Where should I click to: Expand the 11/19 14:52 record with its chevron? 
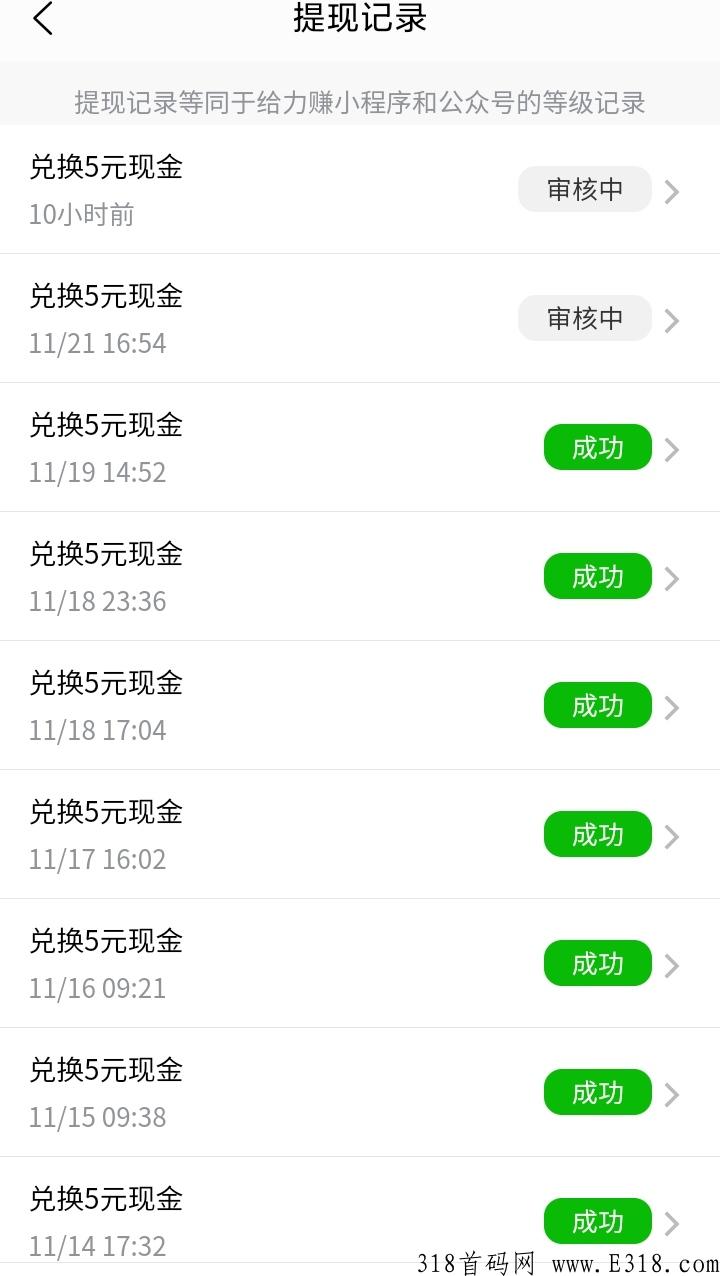coord(672,448)
